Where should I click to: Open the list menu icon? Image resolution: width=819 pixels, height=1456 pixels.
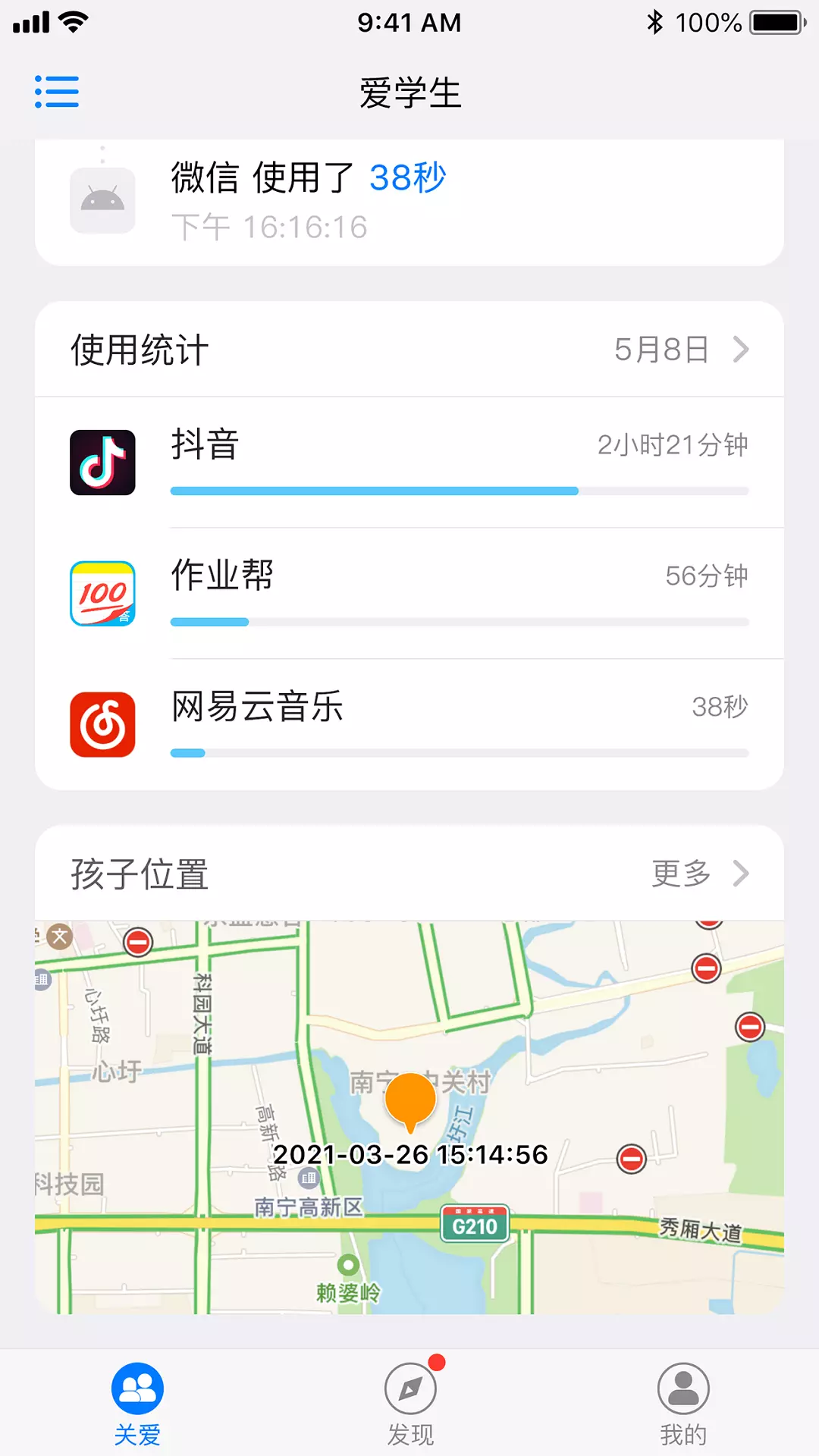[x=57, y=92]
